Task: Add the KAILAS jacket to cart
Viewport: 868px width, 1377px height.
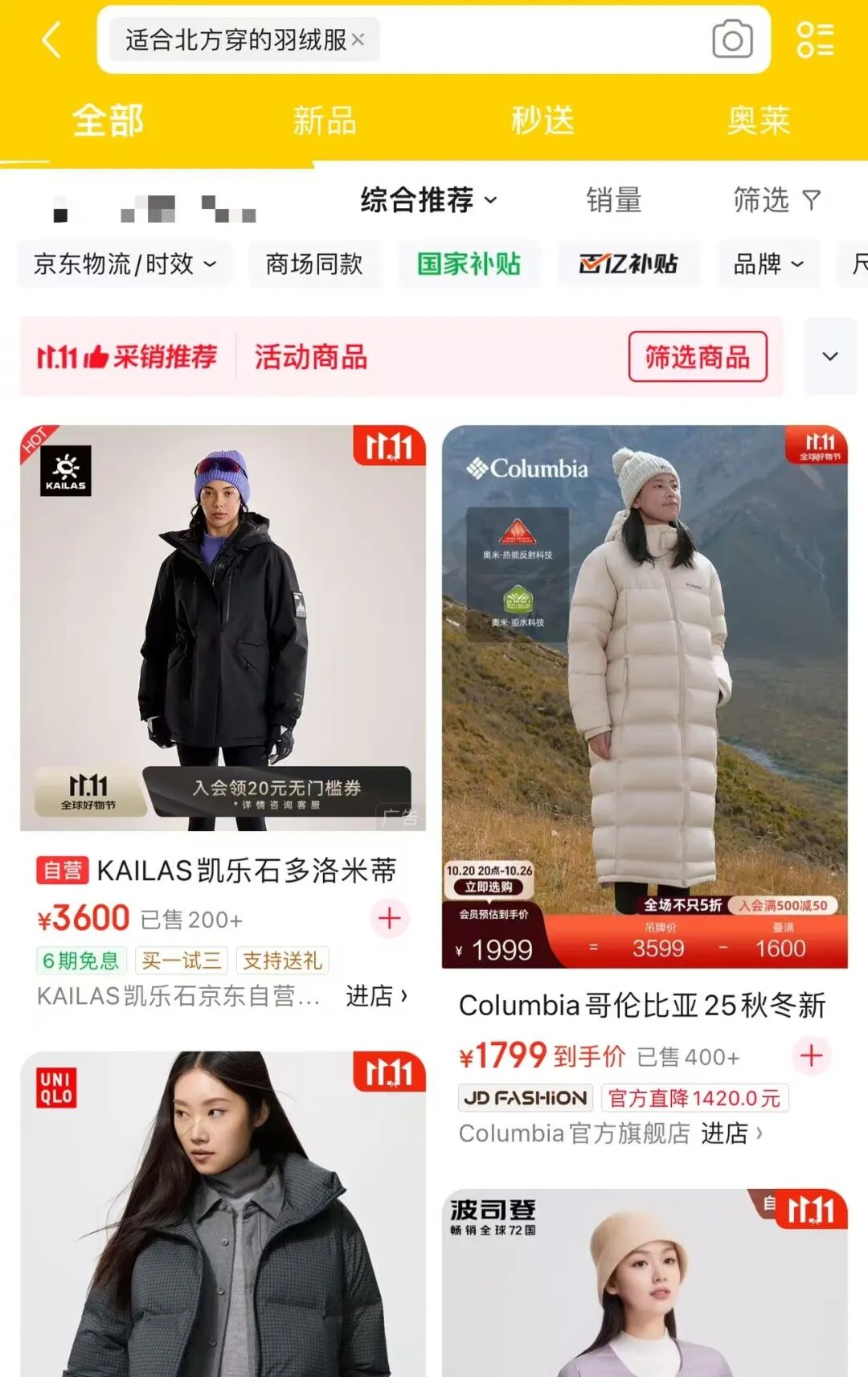Action: click(390, 918)
